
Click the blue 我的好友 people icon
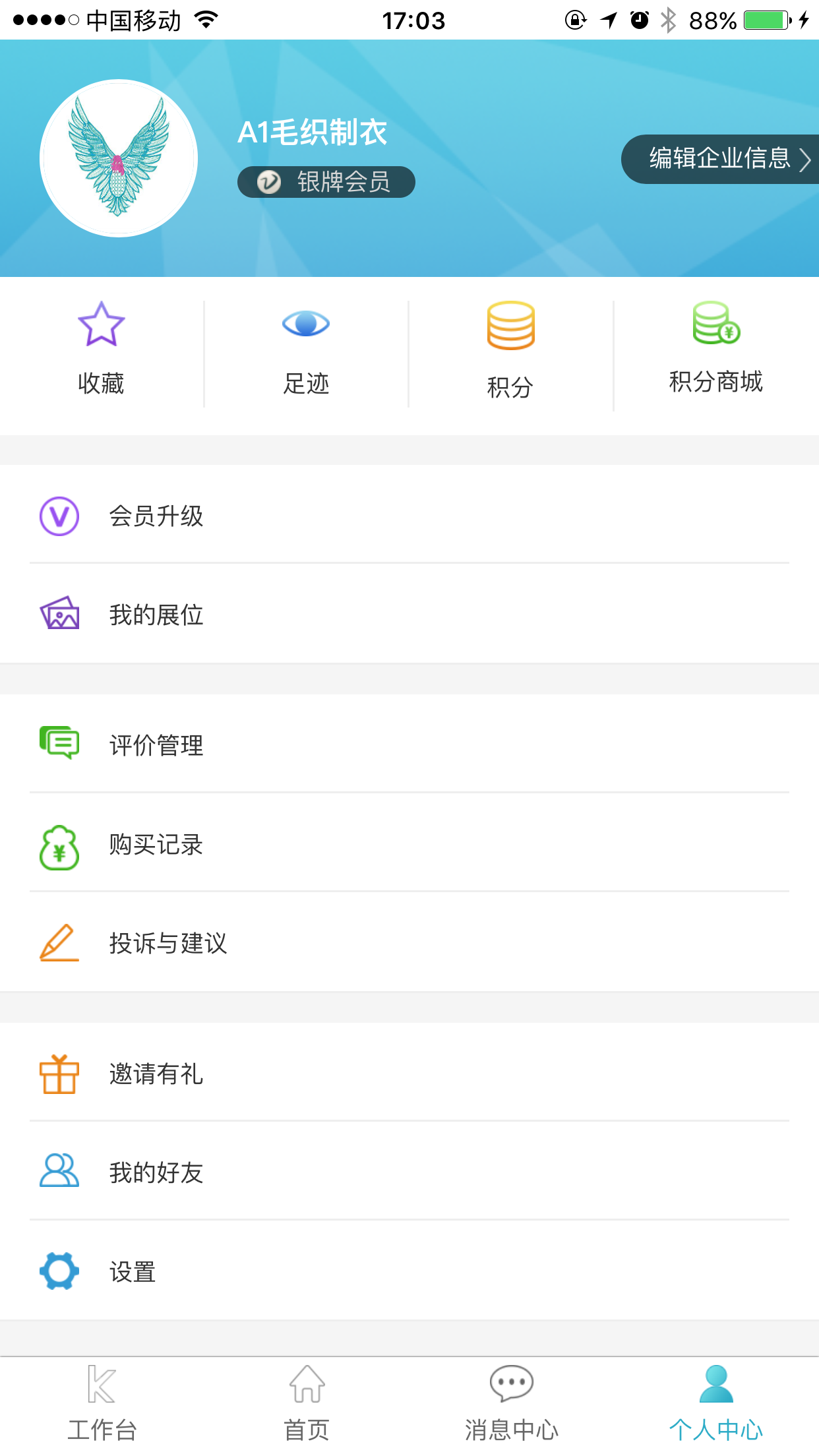click(59, 1172)
